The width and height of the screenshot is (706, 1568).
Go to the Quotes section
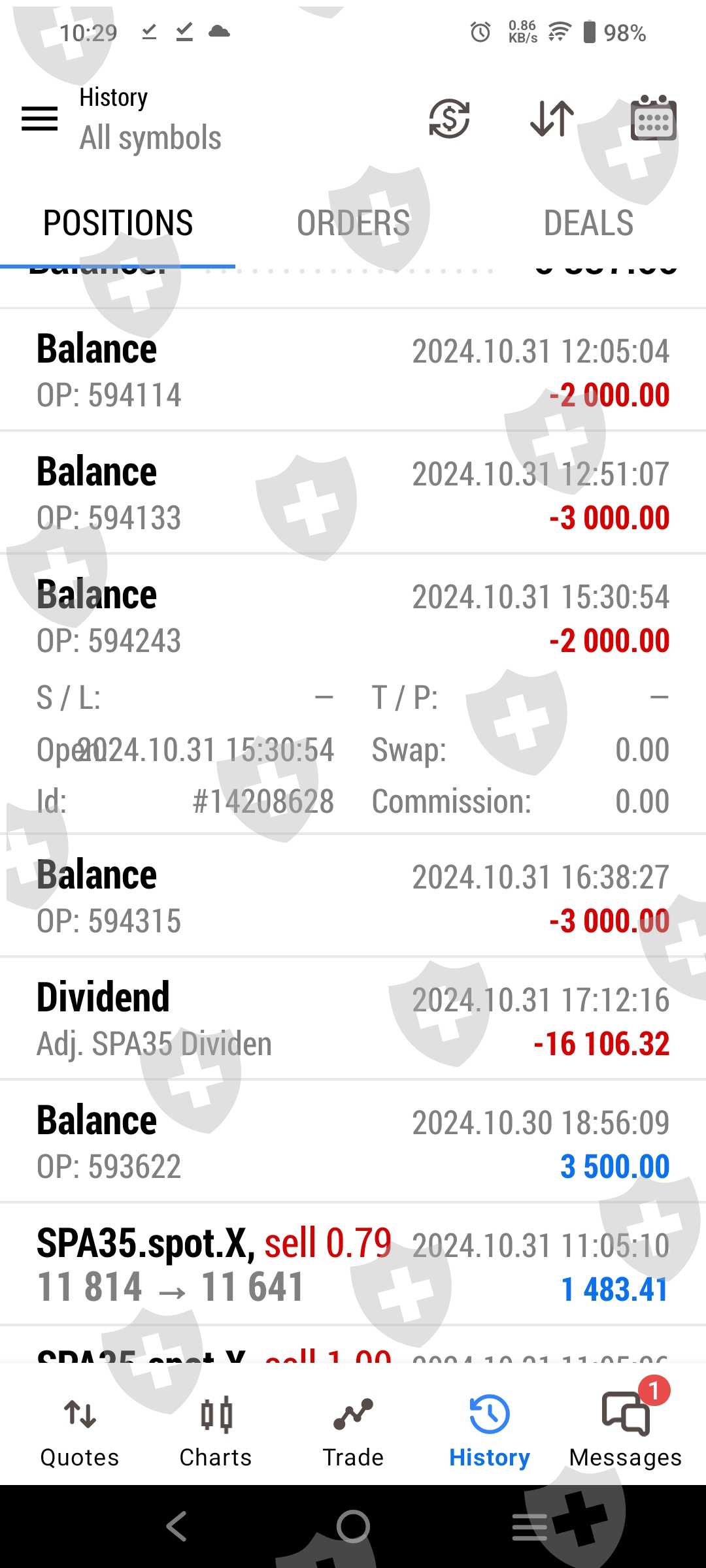[x=80, y=1431]
